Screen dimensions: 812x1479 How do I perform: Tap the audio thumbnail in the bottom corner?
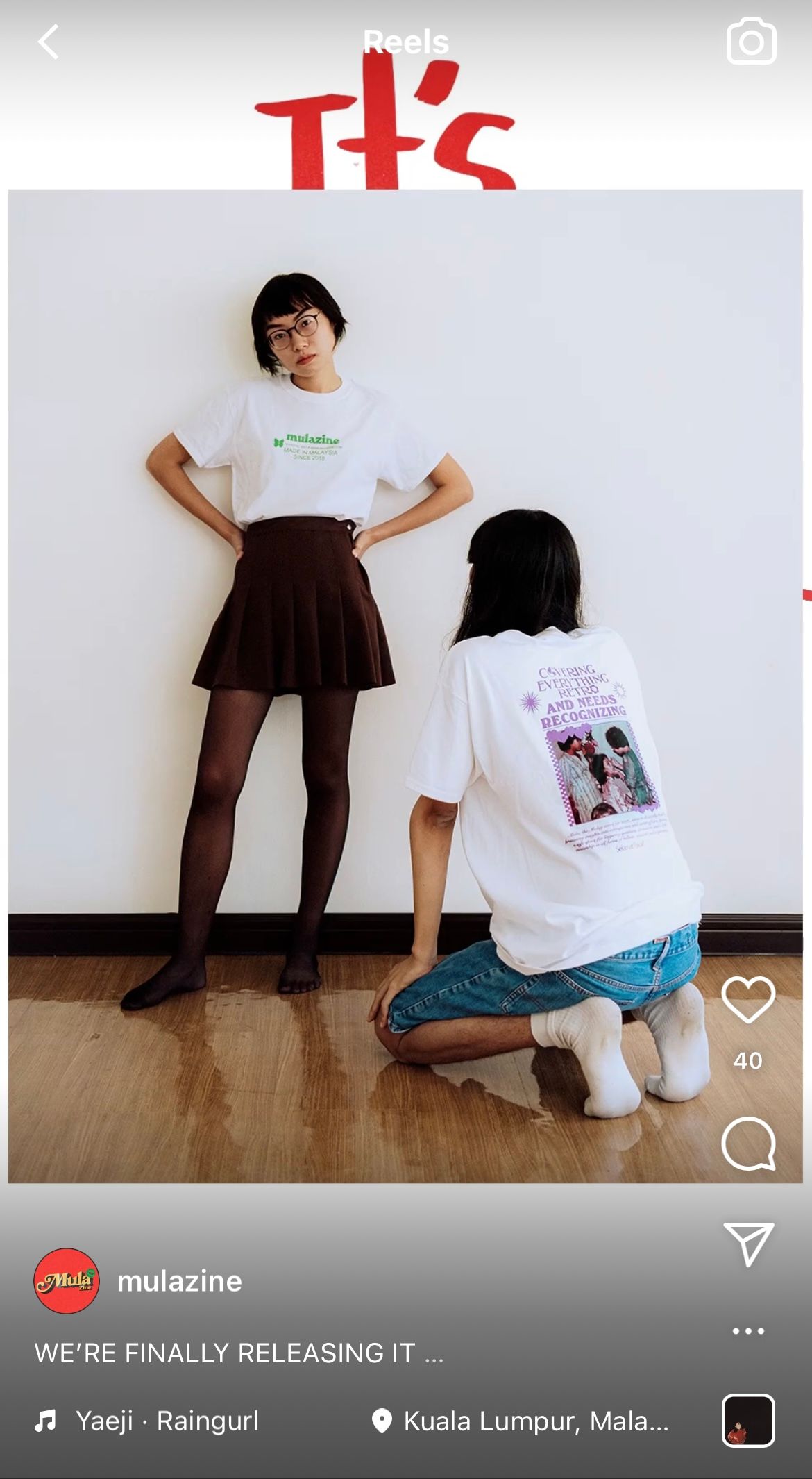coord(748,1421)
